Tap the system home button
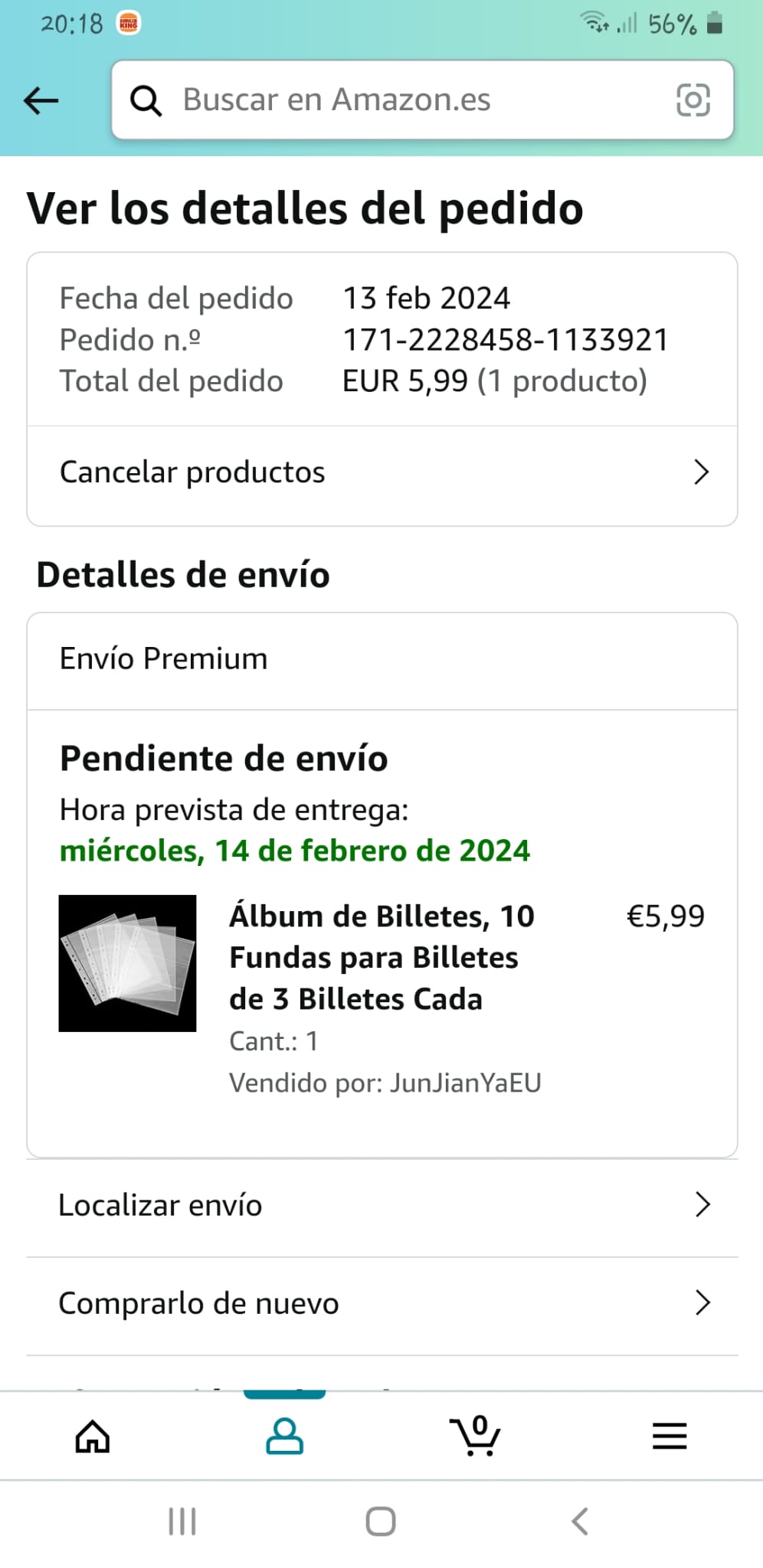The width and height of the screenshot is (763, 1568). (381, 1521)
